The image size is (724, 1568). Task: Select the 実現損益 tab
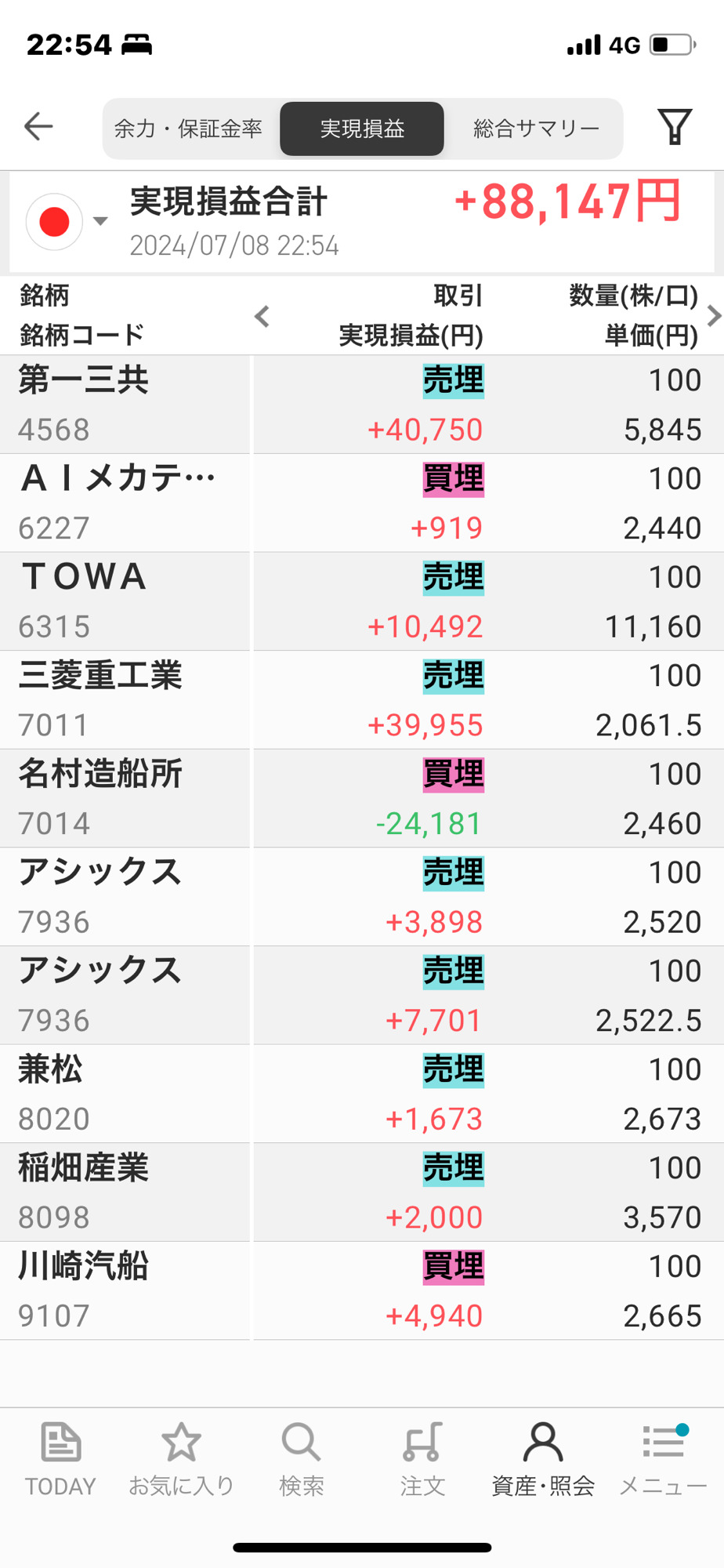tap(362, 129)
